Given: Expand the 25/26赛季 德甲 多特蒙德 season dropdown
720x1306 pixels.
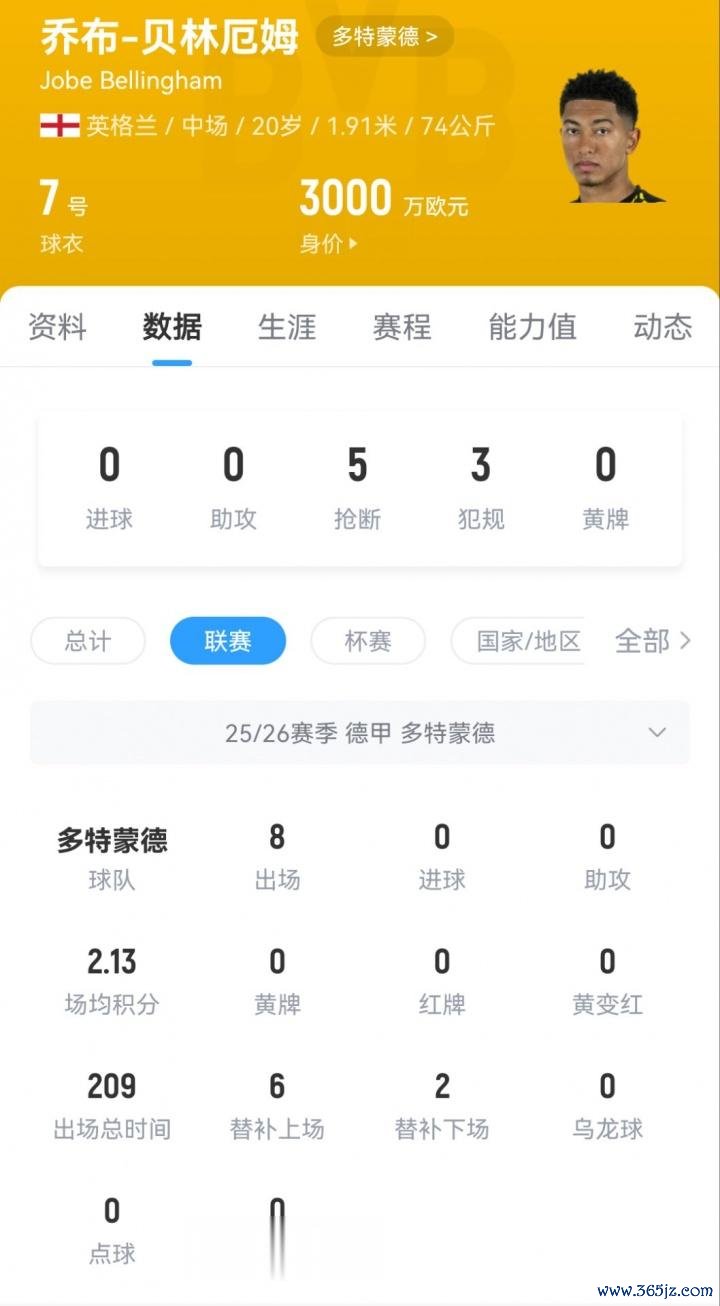Looking at the screenshot, I should 360,733.
